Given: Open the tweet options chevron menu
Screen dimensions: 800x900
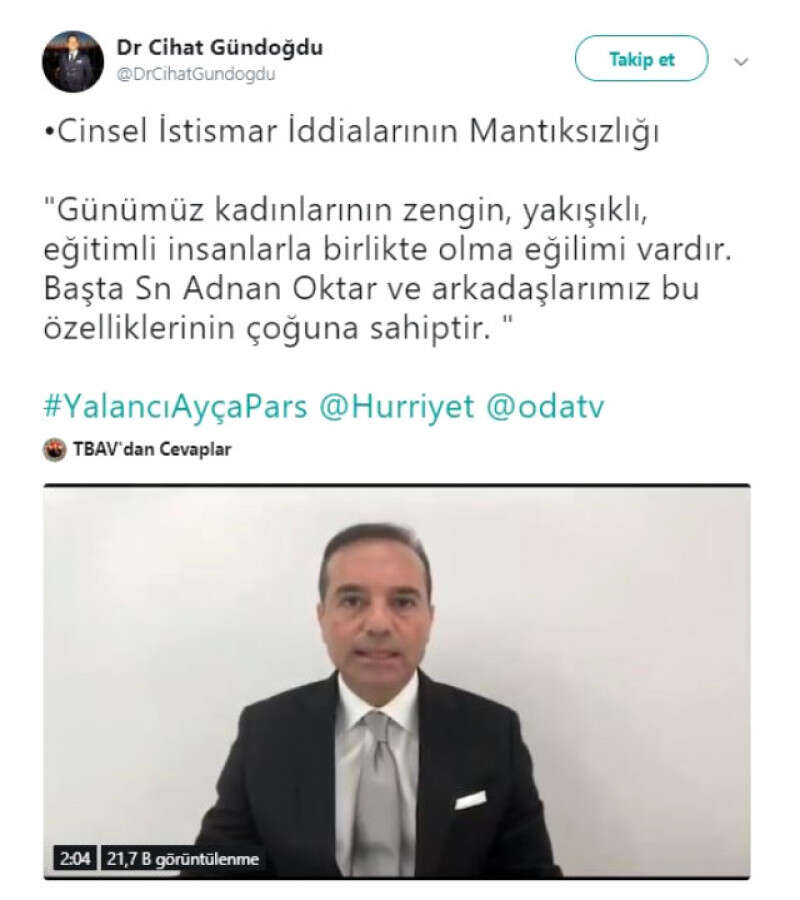Looking at the screenshot, I should (741, 61).
